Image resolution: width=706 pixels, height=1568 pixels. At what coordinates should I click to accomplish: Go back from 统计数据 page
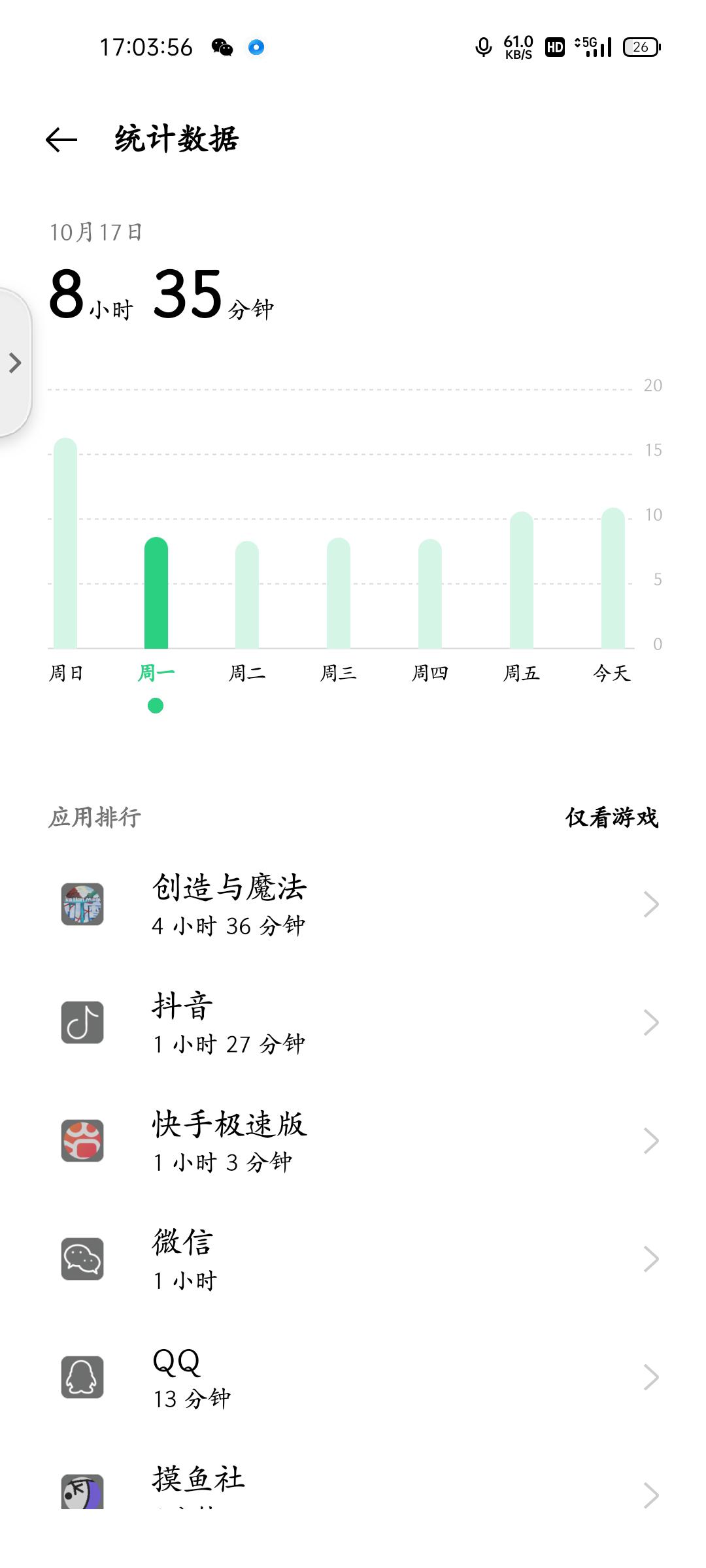pyautogui.click(x=61, y=139)
